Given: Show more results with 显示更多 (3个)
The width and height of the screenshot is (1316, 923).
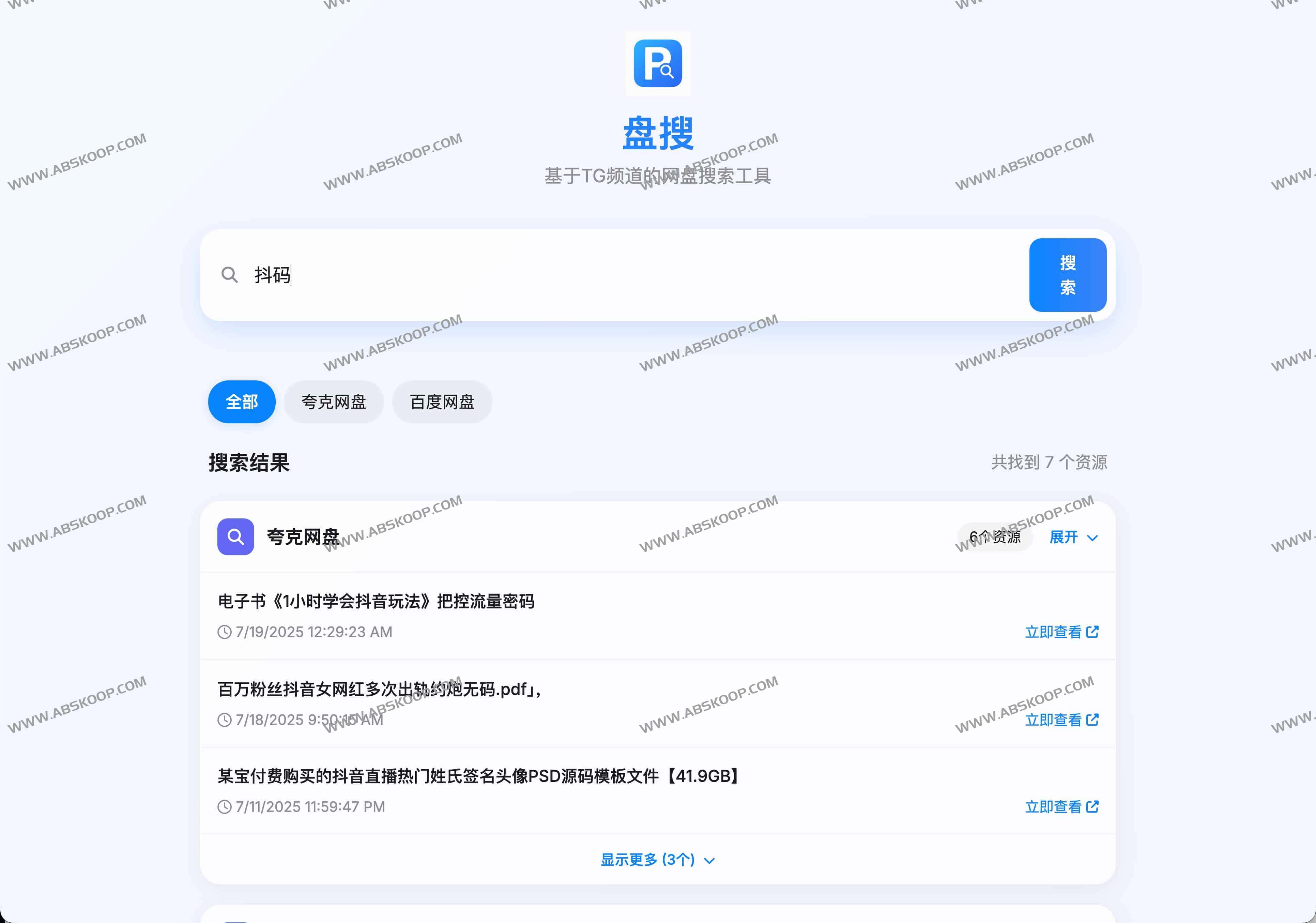Looking at the screenshot, I should click(657, 860).
